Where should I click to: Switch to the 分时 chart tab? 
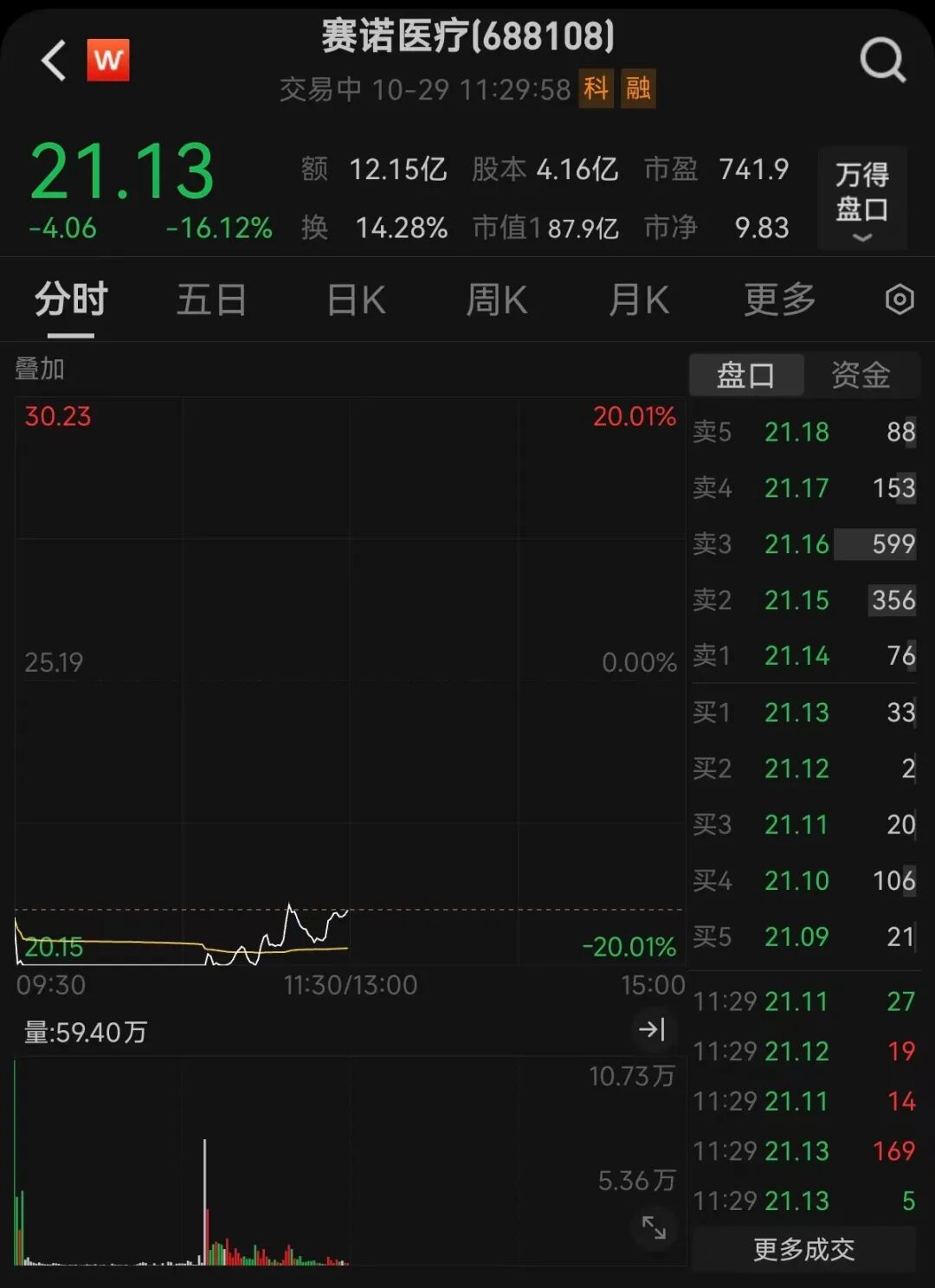point(71,300)
